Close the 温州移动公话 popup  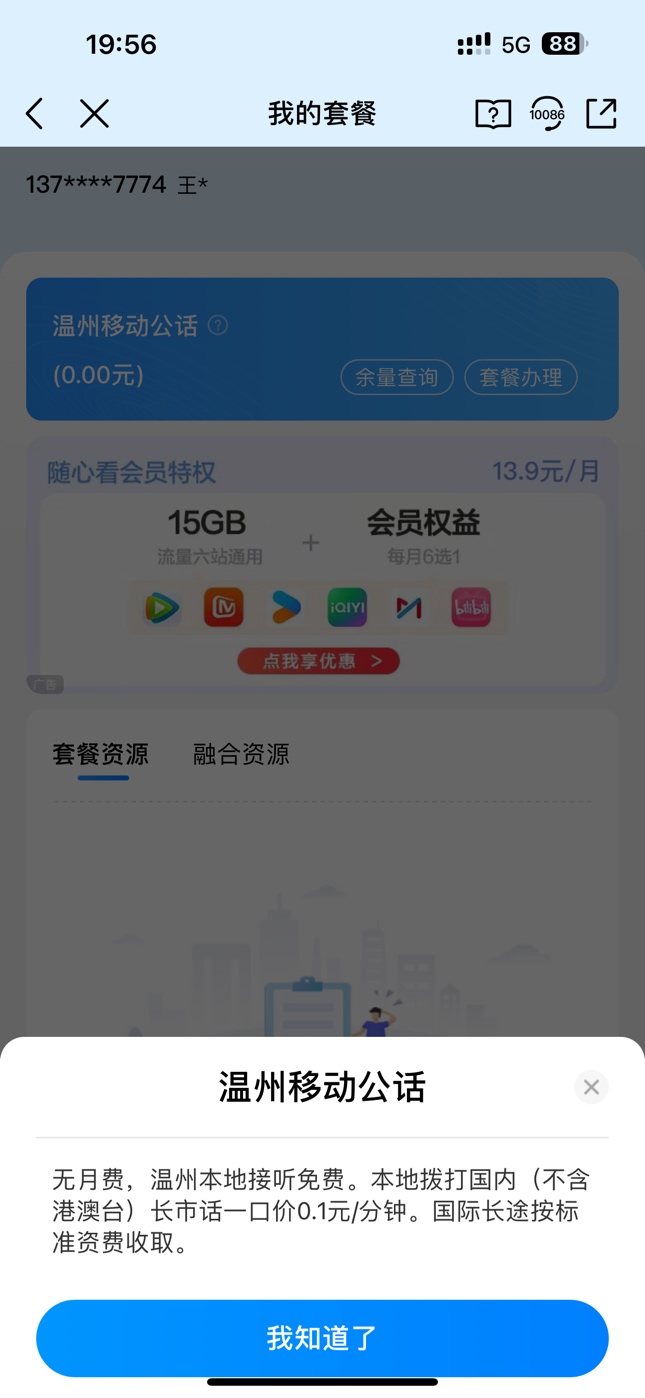[591, 1087]
